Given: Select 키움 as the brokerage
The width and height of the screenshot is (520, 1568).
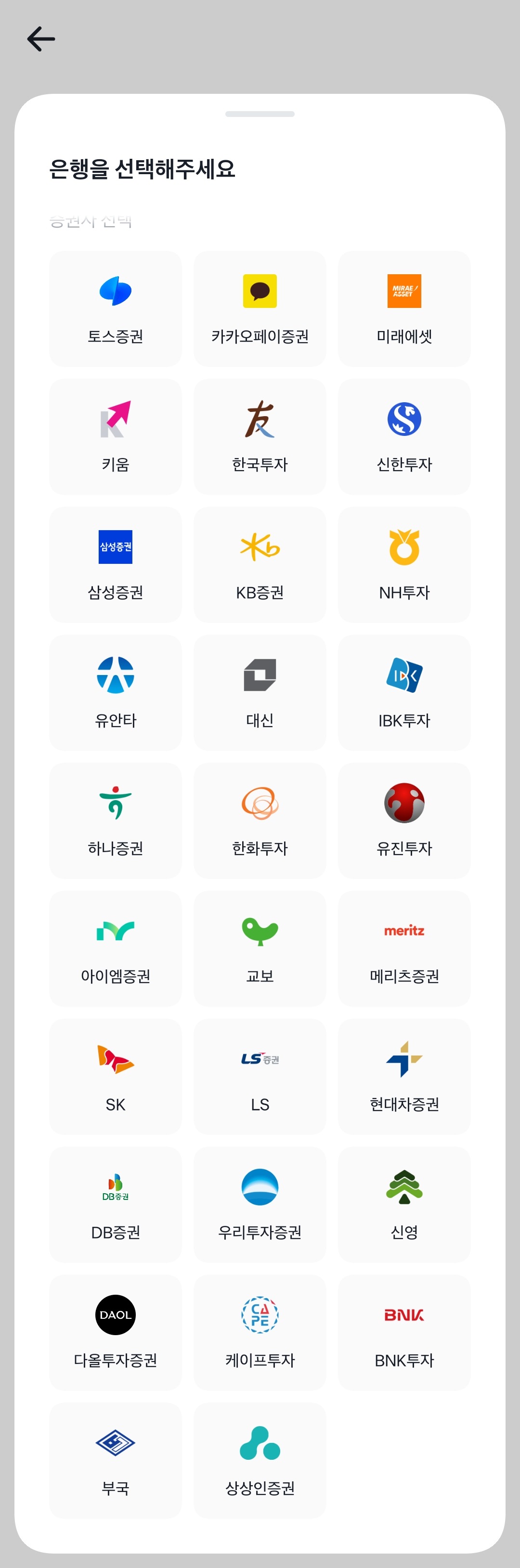Looking at the screenshot, I should [x=115, y=436].
